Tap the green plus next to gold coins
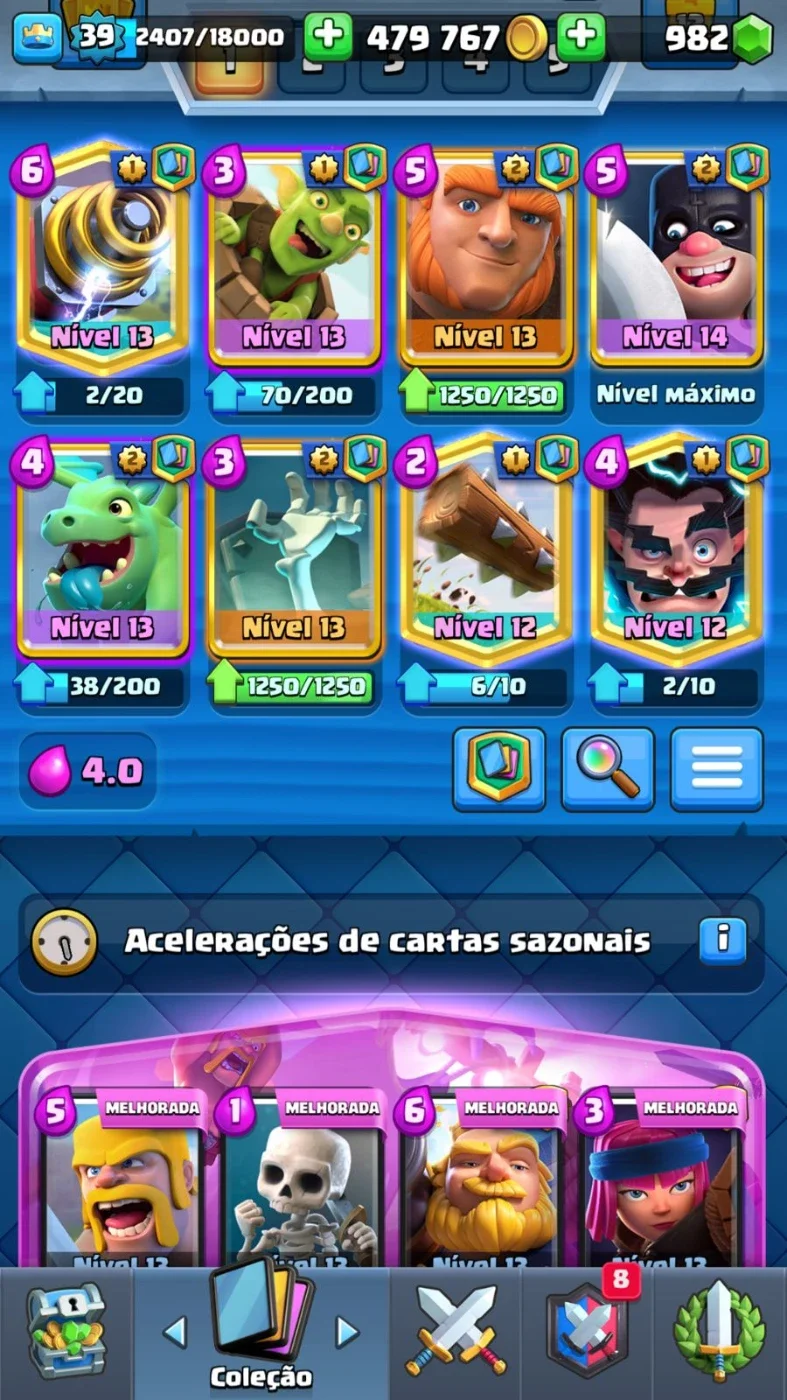This screenshot has height=1400, width=787. 581,38
